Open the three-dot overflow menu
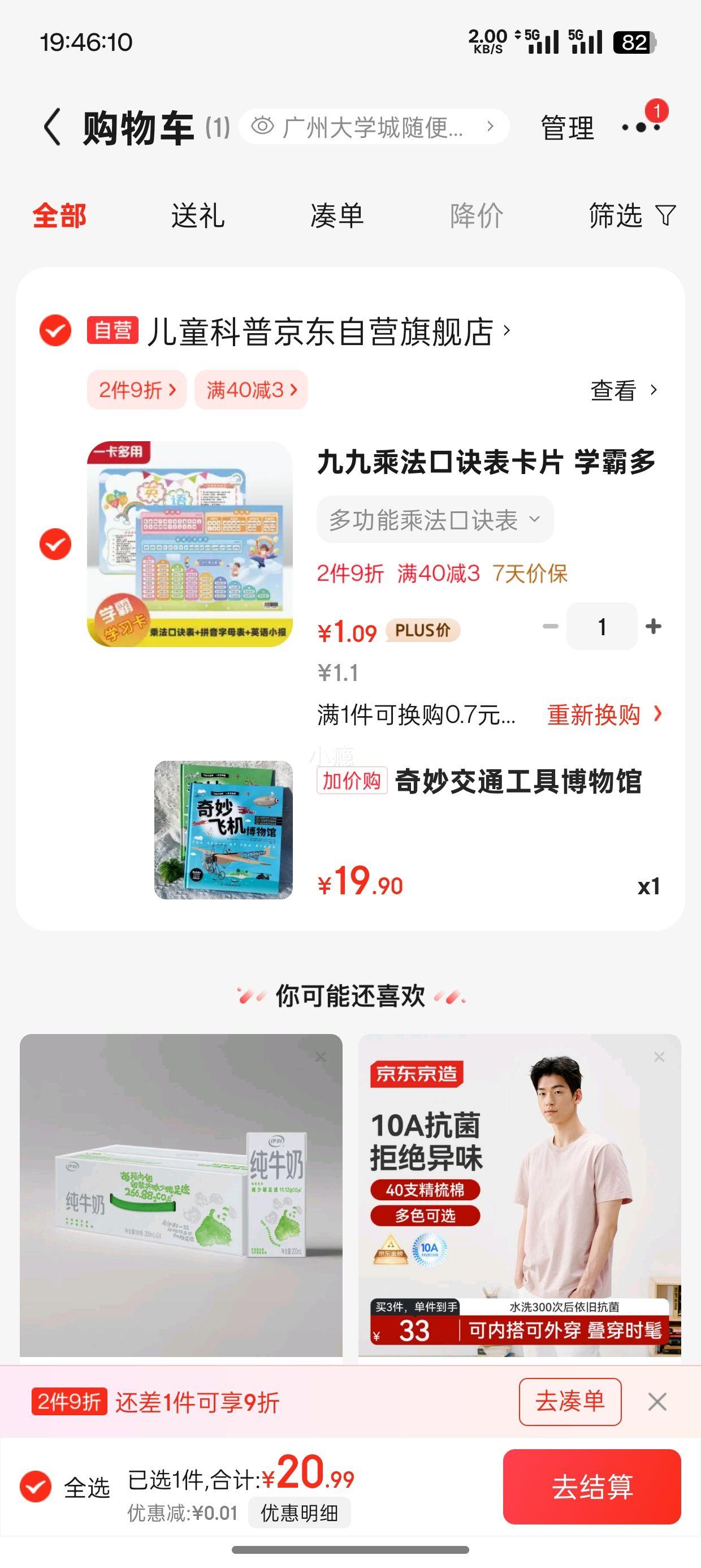Screen dimensions: 701x1568 coord(640,127)
